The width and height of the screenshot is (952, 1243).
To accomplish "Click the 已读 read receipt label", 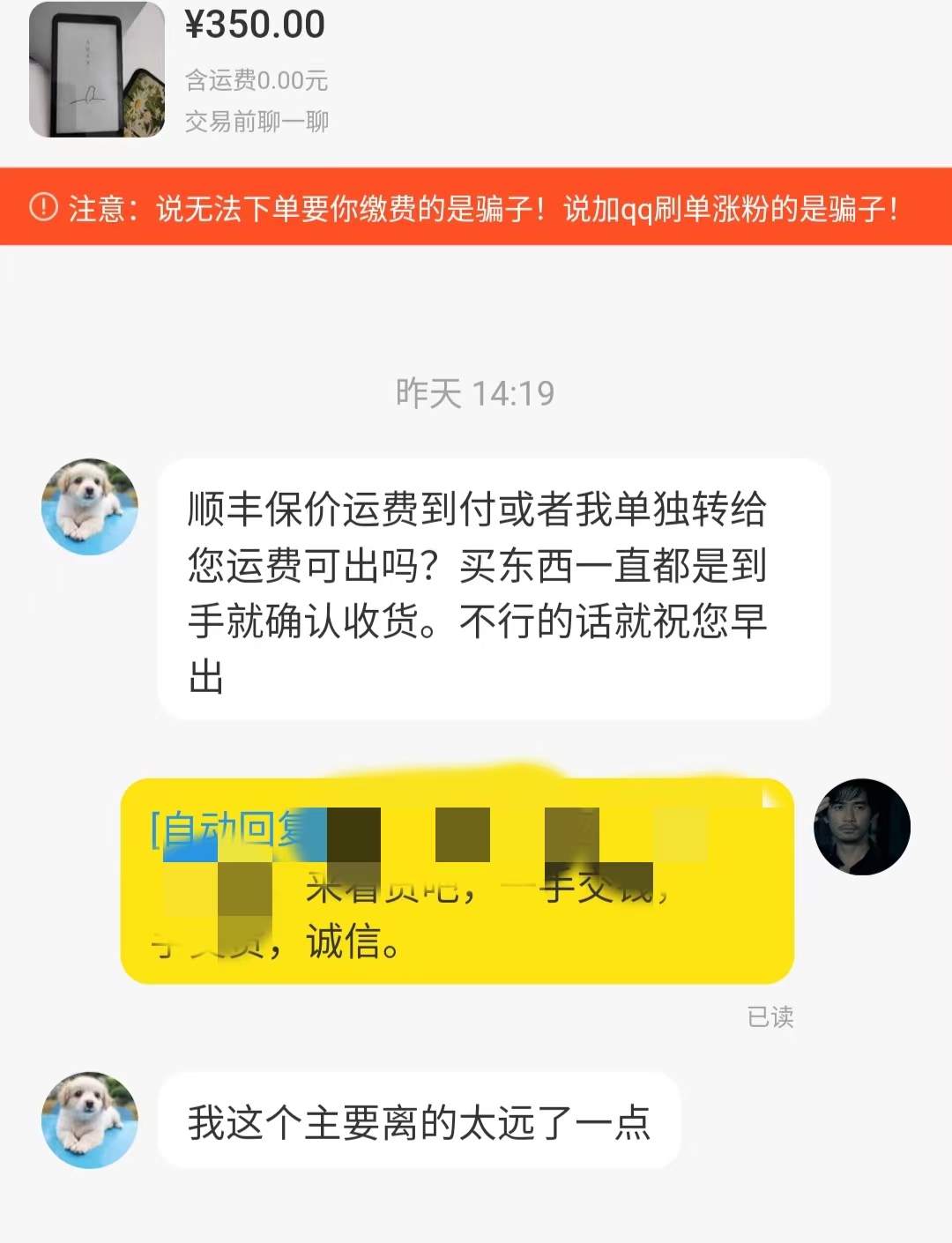I will [771, 1018].
